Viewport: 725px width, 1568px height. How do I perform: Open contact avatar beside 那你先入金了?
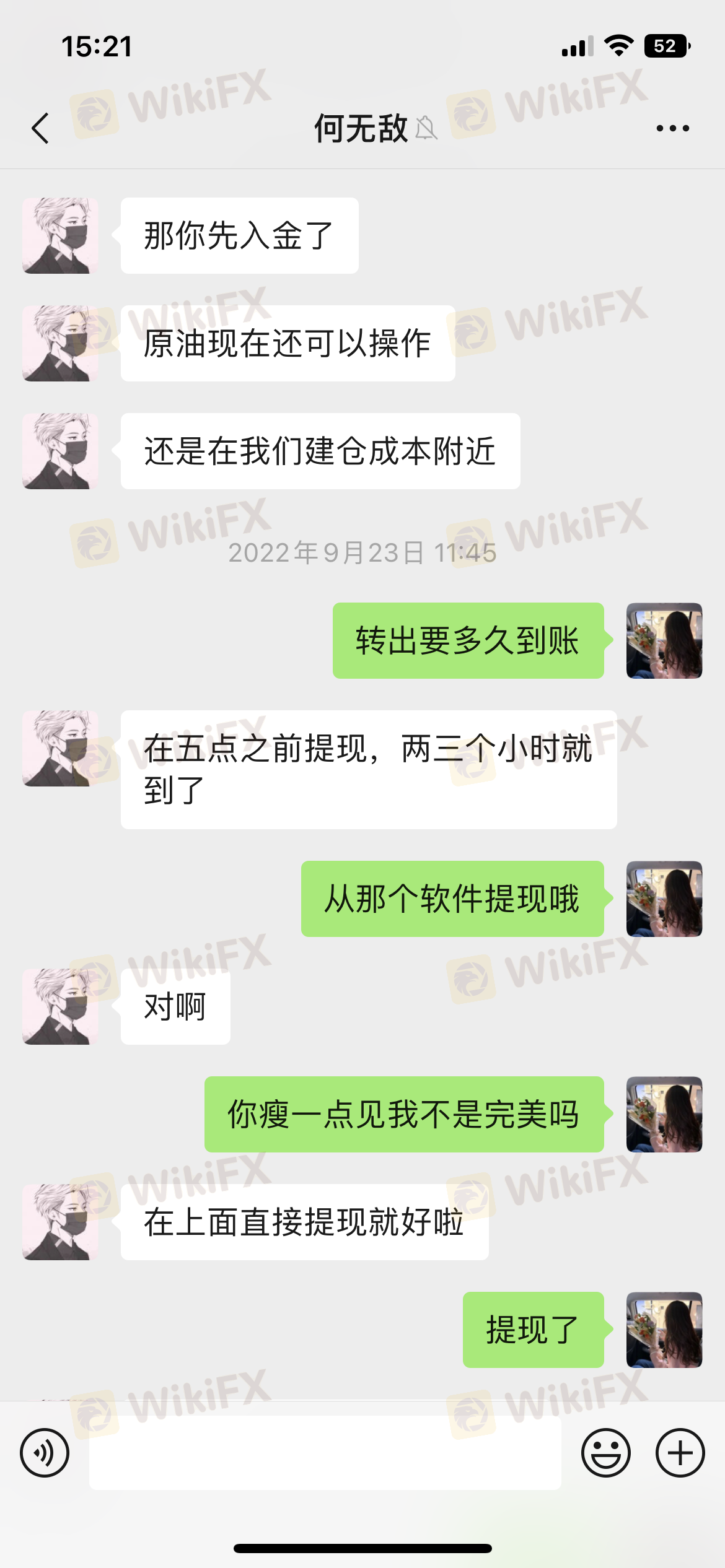coord(60,236)
